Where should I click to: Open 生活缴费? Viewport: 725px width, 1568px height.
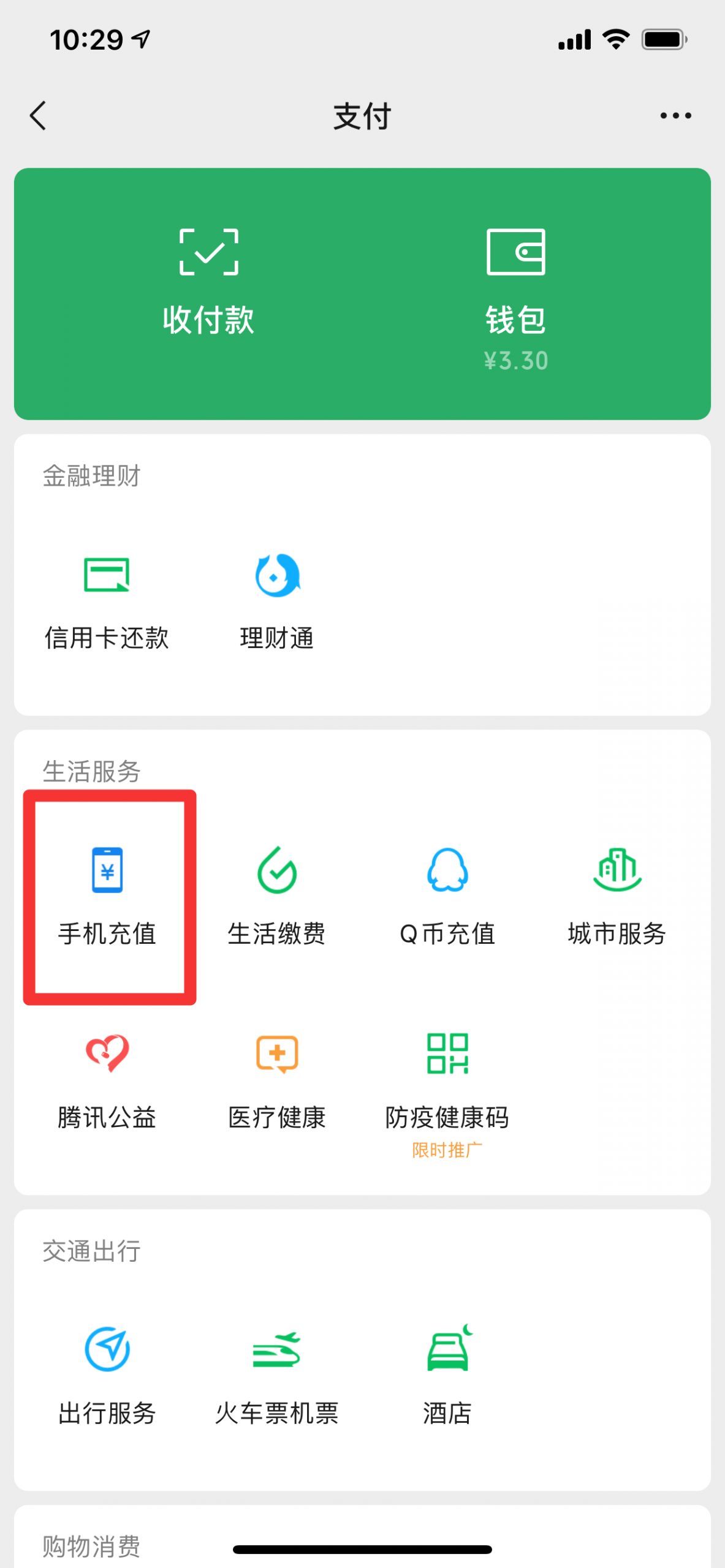(277, 897)
